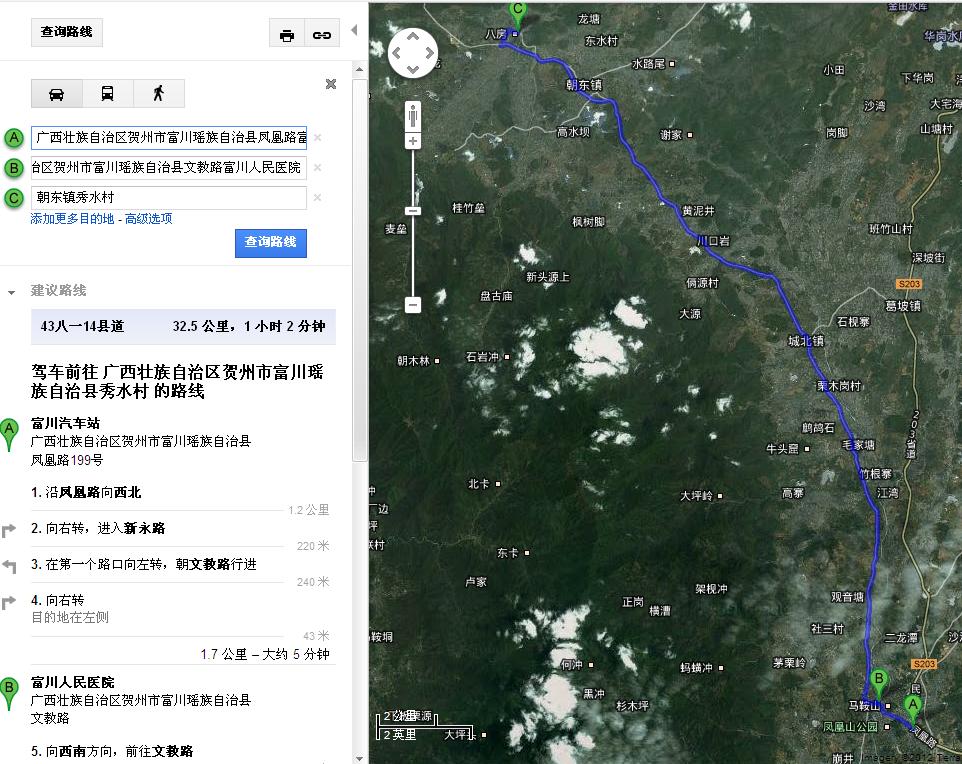The height and width of the screenshot is (764, 962).
Task: Print the directions
Action: 287,35
